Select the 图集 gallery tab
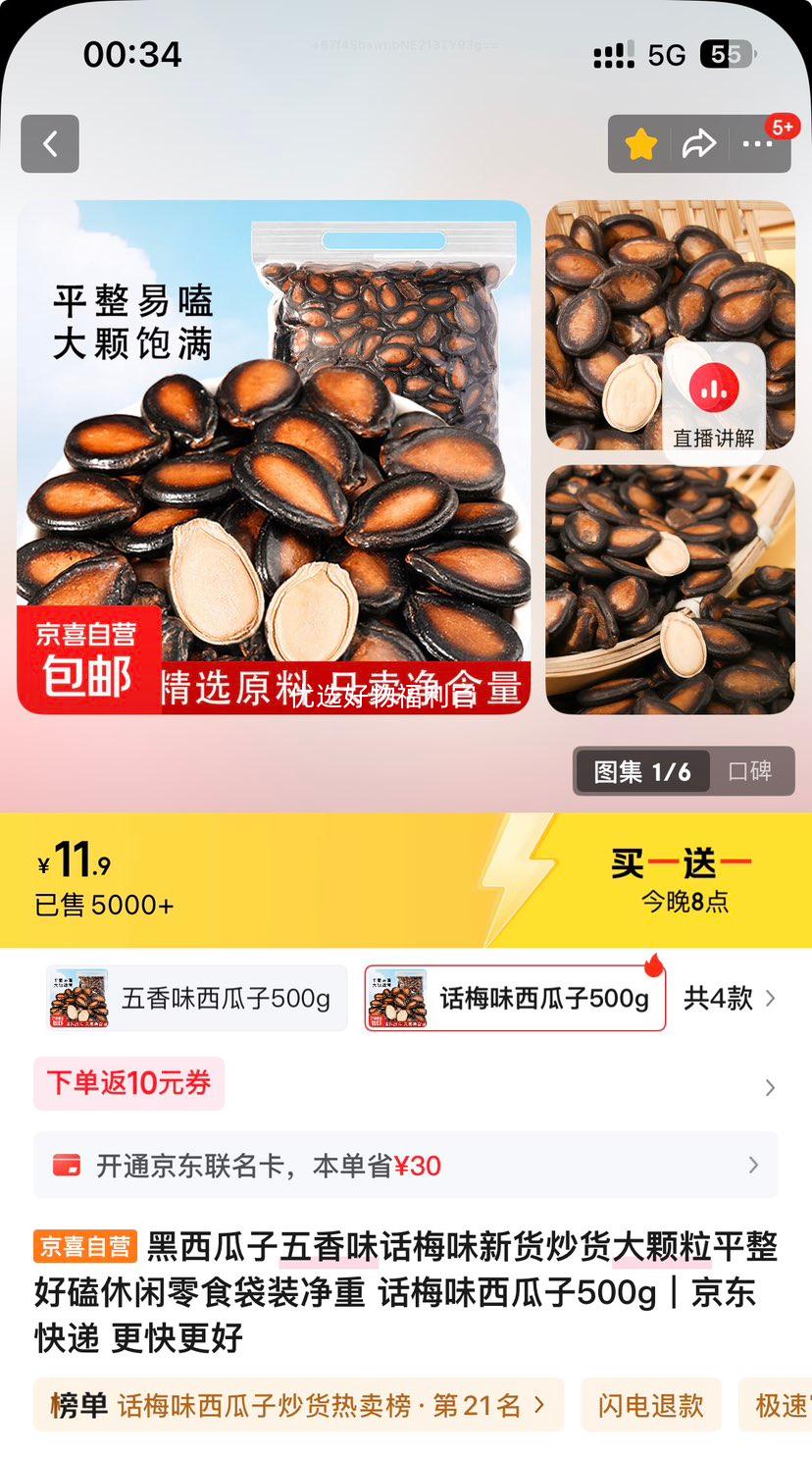Image resolution: width=812 pixels, height=1458 pixels. point(641,771)
